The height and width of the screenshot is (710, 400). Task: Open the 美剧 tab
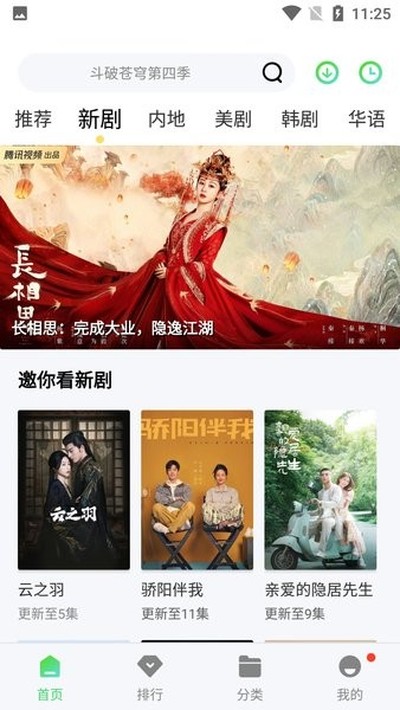coord(233,120)
